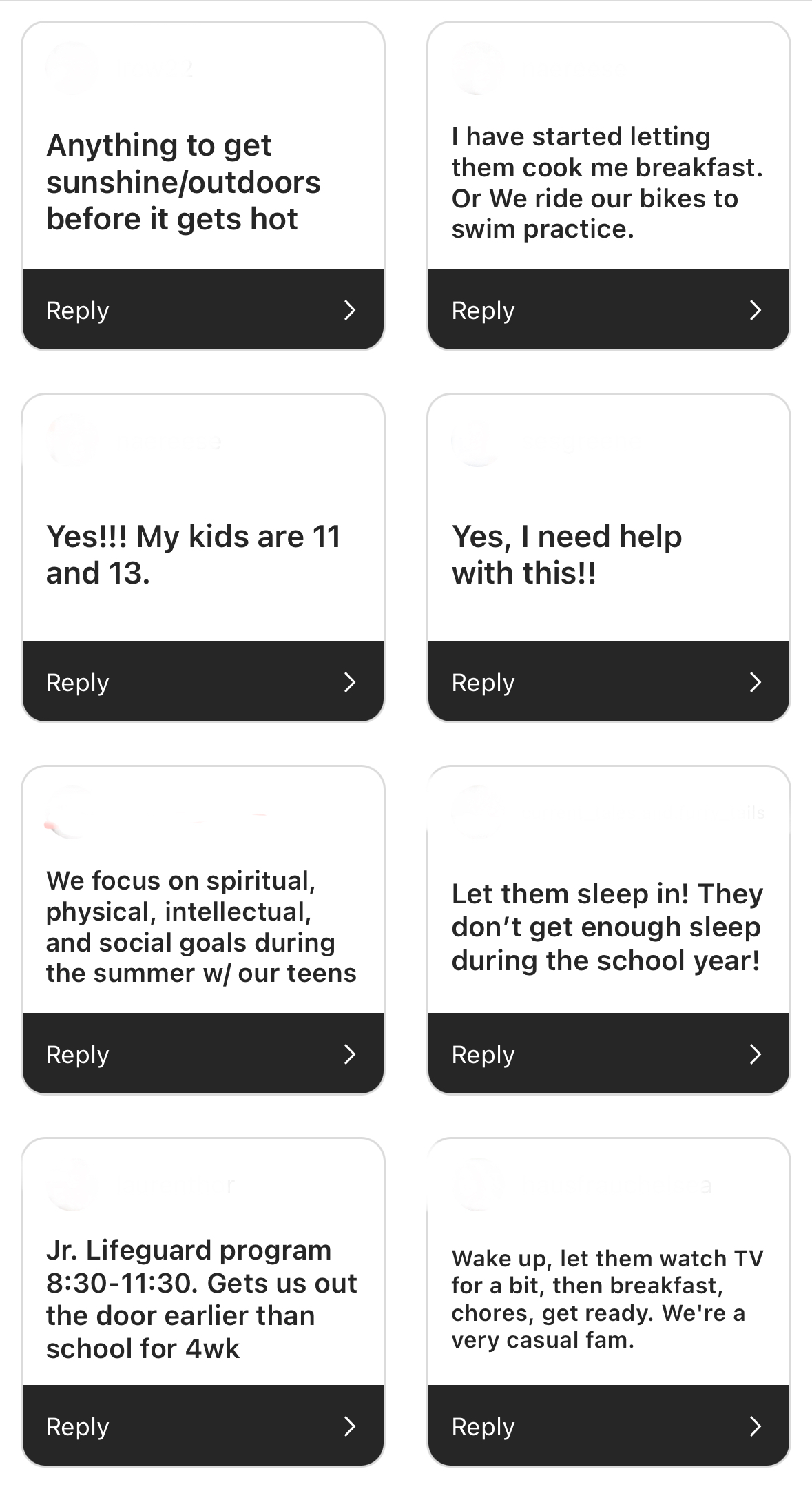
Task: Reply to 'Yes, I need help with this'
Action: point(608,681)
